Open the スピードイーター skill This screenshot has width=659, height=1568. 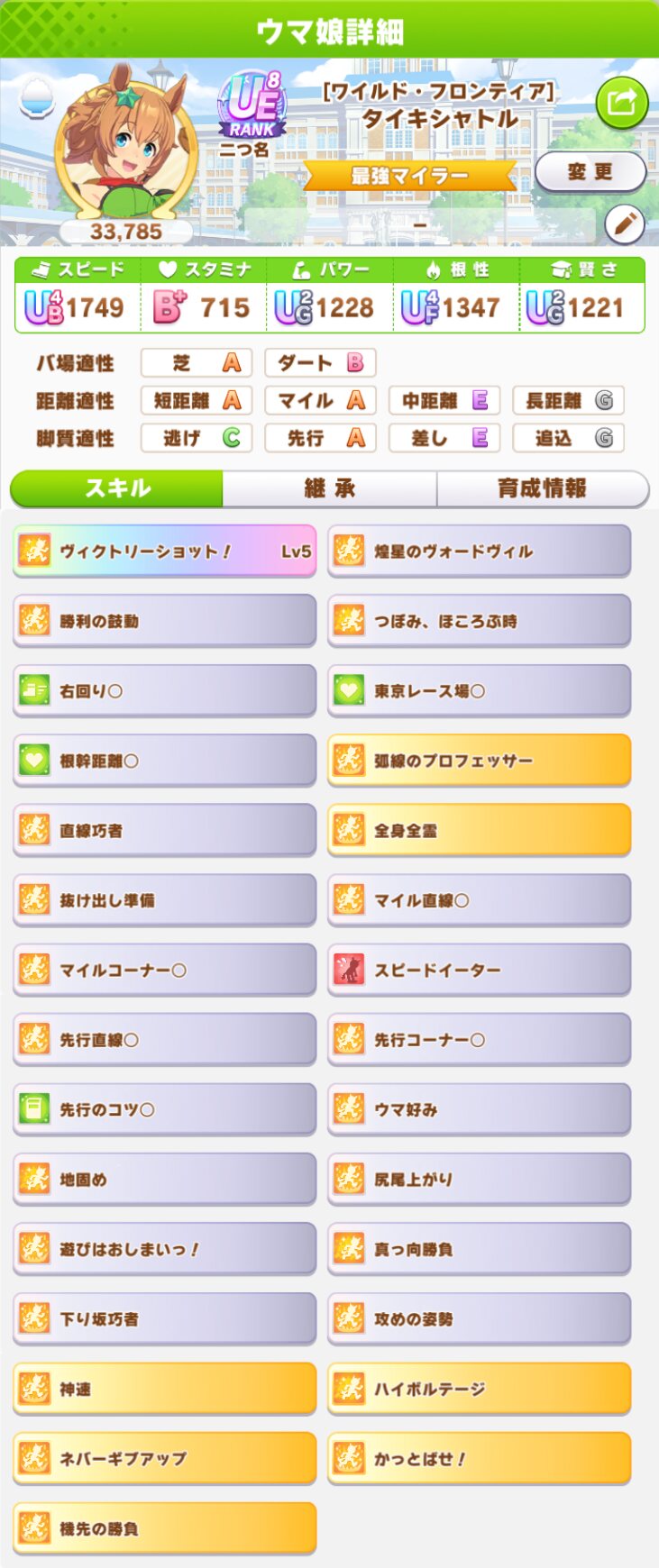479,970
